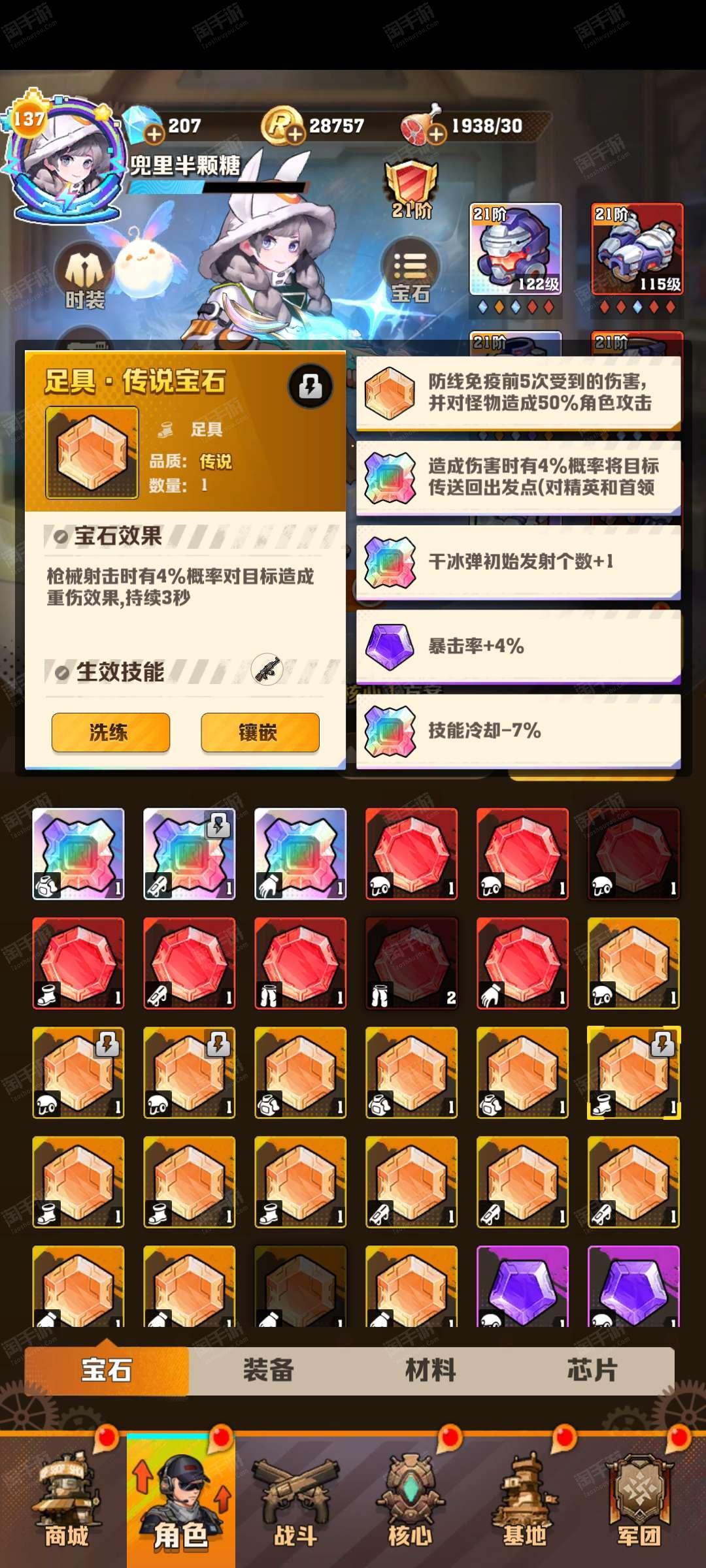
Task: Open the 核心 section
Action: coord(410,1501)
